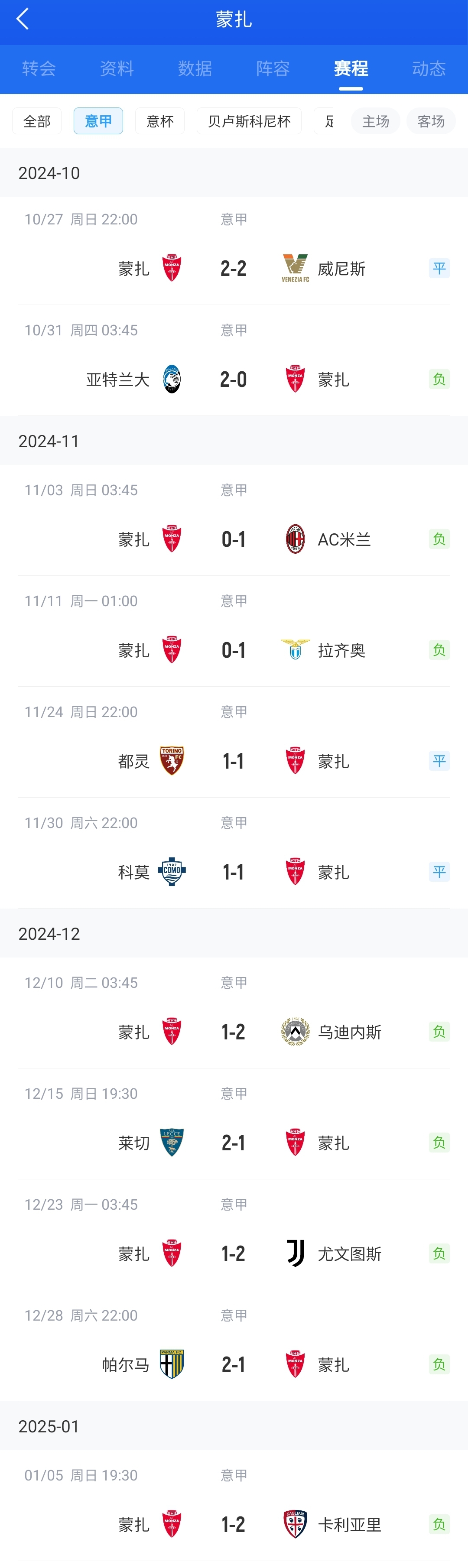View the 帕尔马 vs 蒙扎 match
The image size is (468, 1568).
pyautogui.click(x=234, y=1364)
